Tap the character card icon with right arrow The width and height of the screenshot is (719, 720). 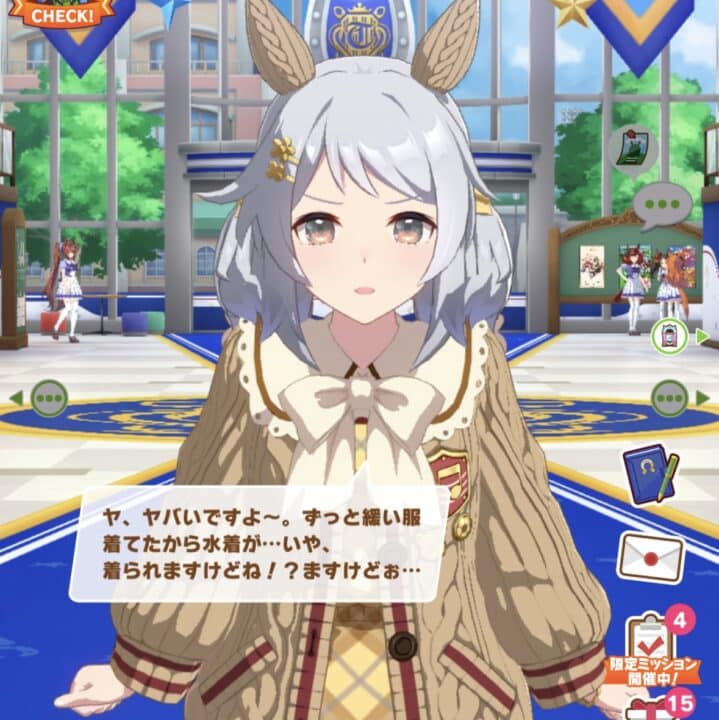671,336
